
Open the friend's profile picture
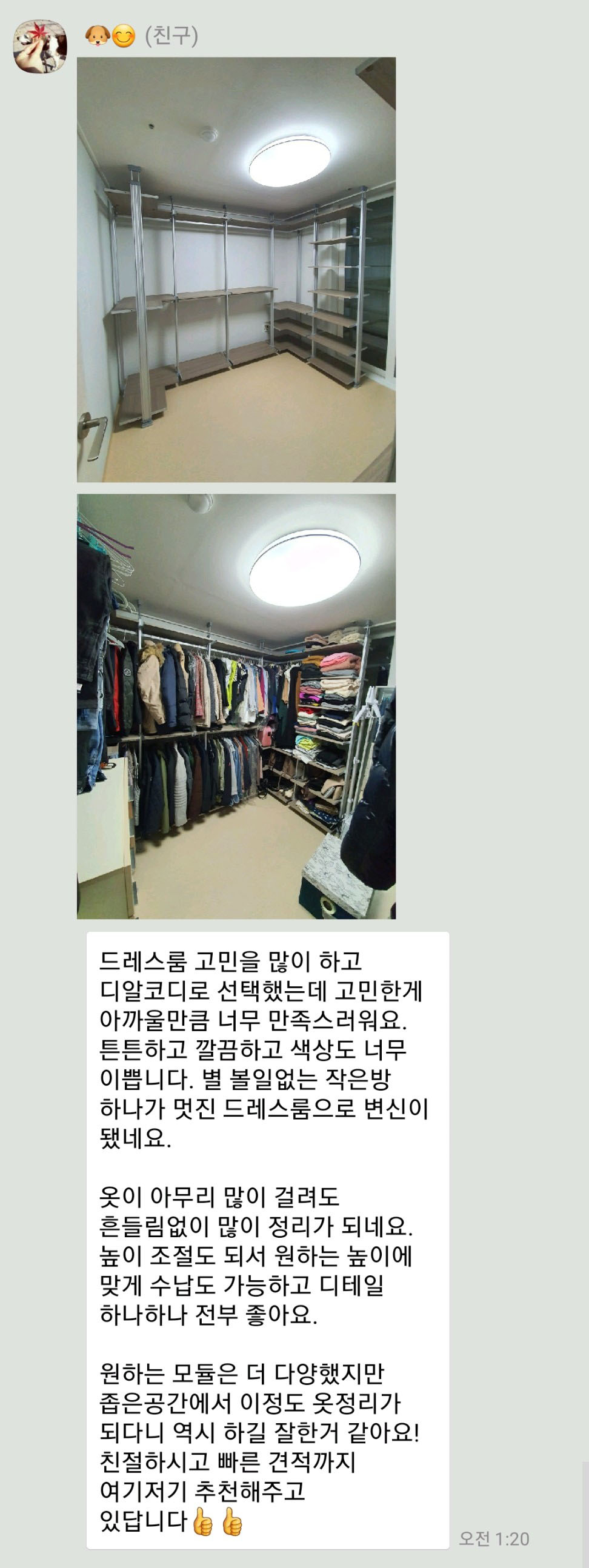[x=40, y=46]
